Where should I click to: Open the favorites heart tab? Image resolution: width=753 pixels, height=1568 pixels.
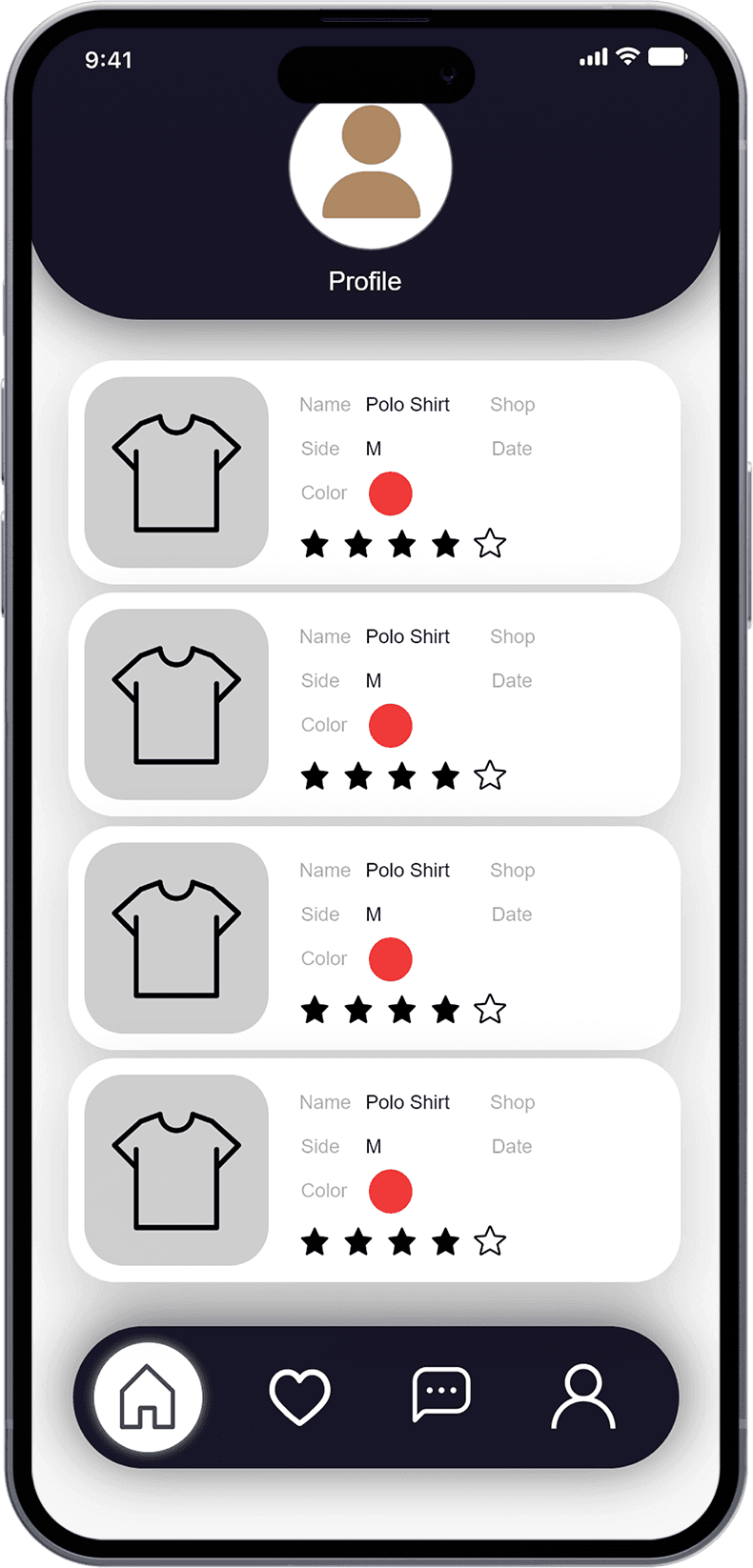(299, 1397)
